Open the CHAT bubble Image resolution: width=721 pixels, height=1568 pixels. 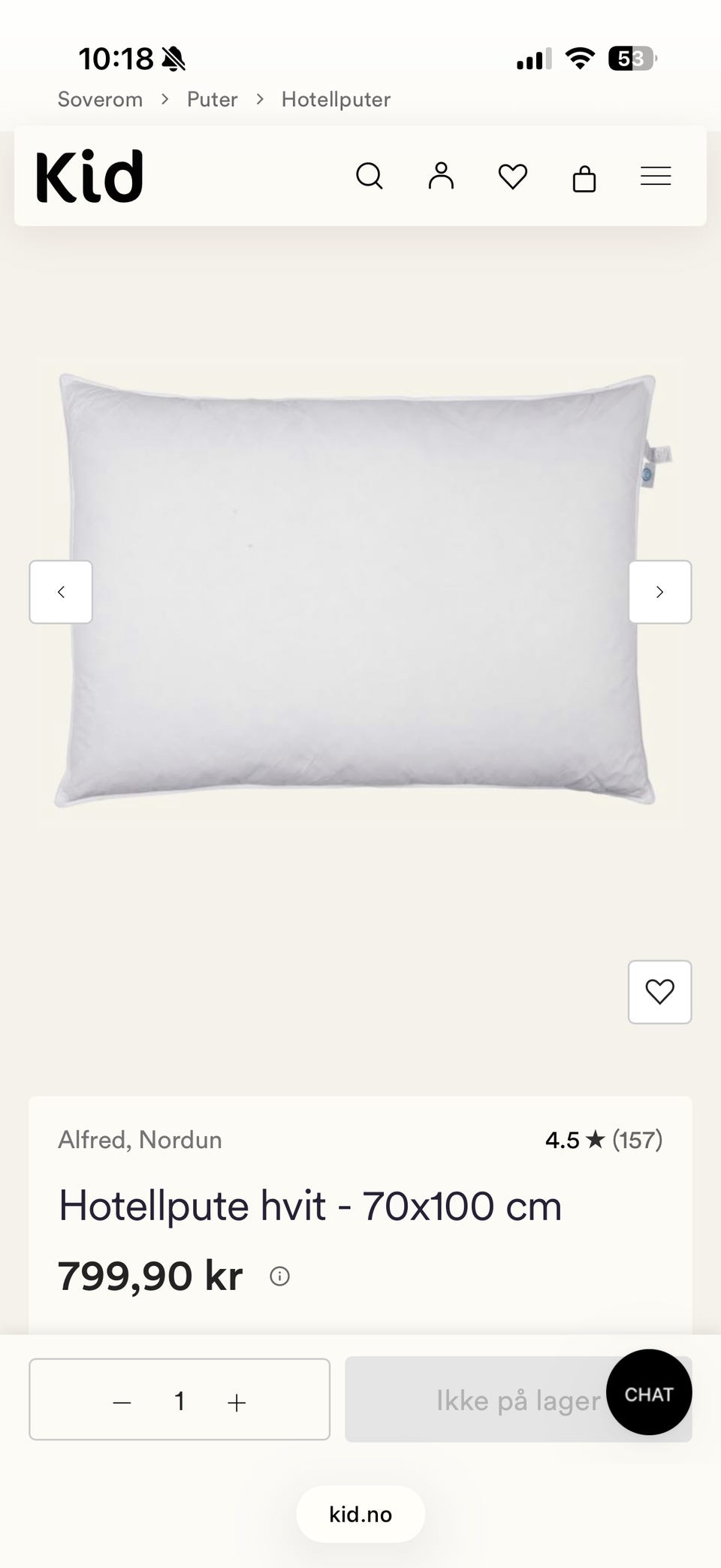649,1392
